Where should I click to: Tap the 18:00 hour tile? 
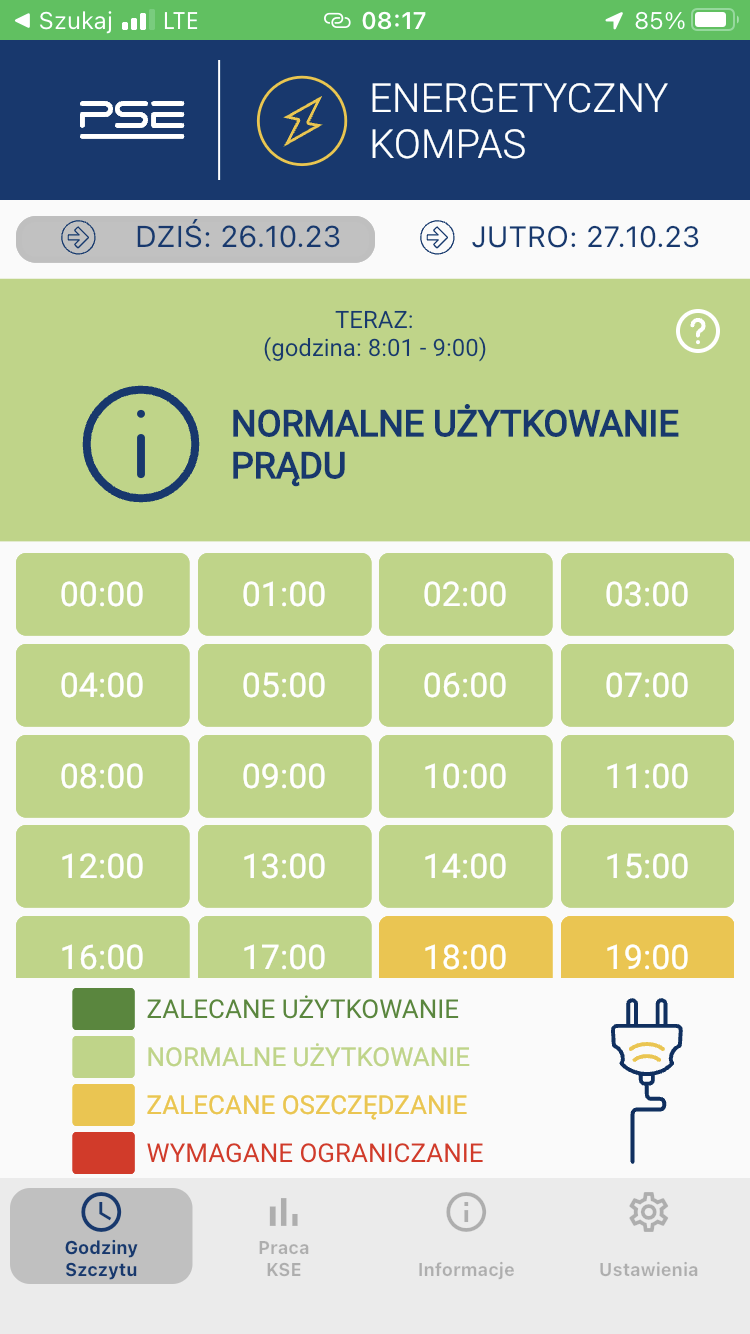tap(466, 947)
